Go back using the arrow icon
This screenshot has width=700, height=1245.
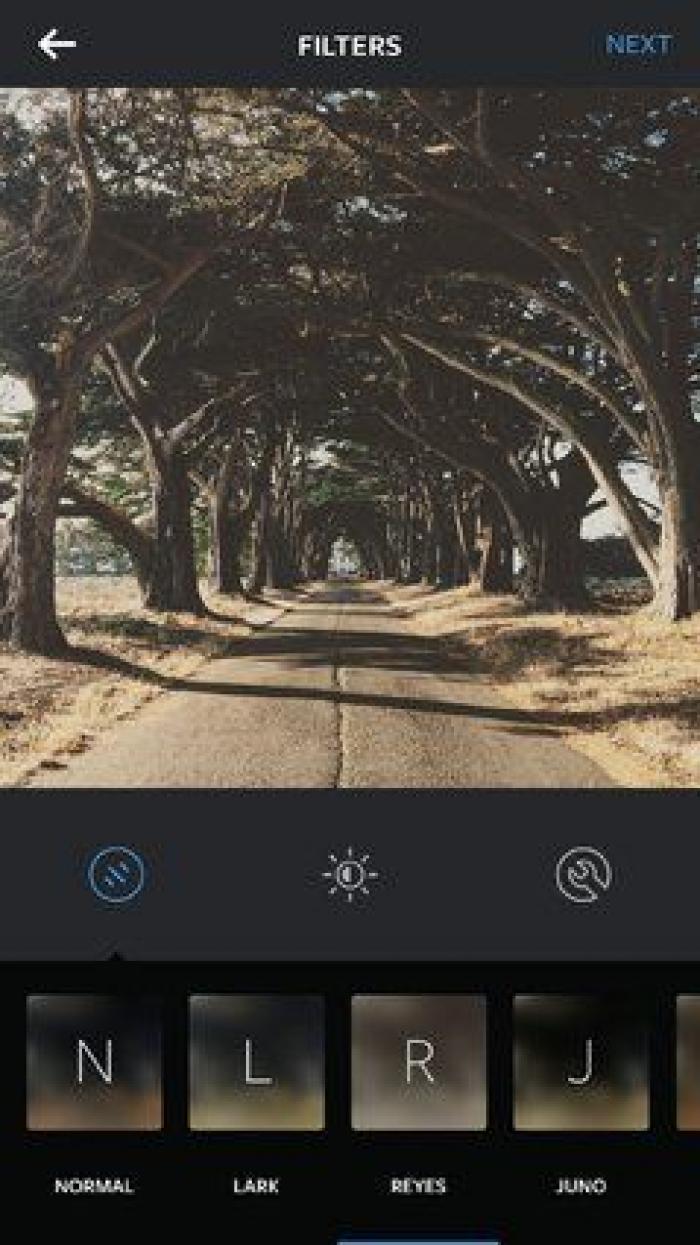[57, 44]
